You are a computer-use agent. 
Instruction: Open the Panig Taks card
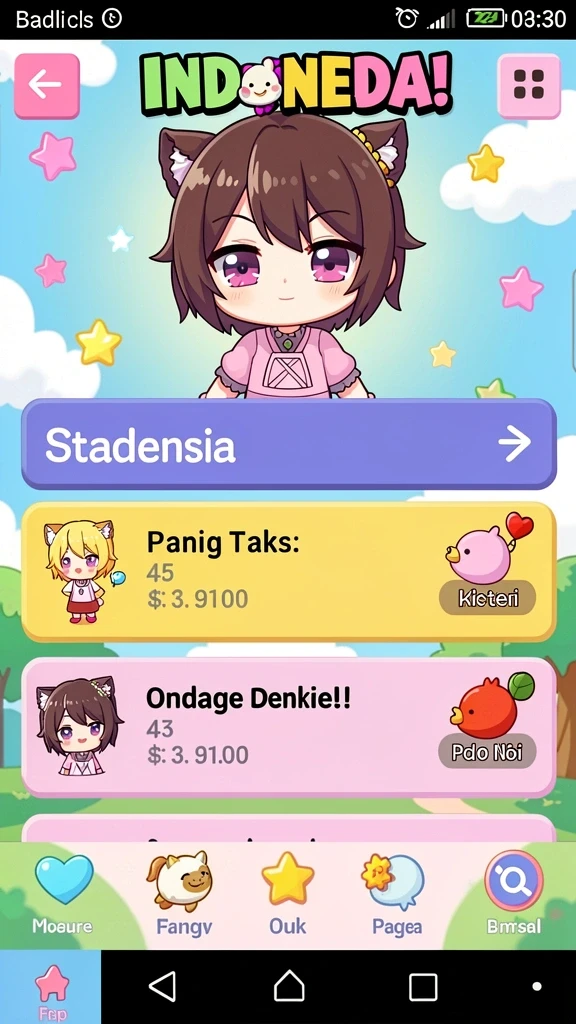point(289,572)
